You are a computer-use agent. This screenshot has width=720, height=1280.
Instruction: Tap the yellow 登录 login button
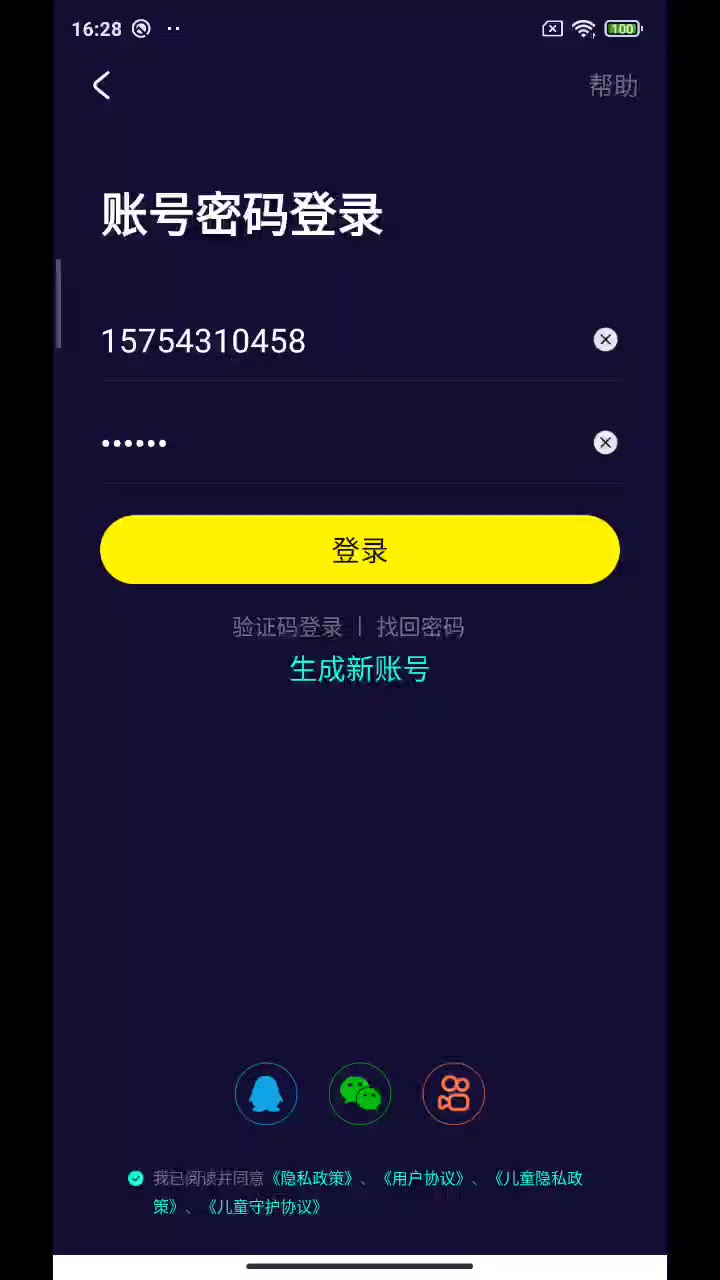click(360, 550)
